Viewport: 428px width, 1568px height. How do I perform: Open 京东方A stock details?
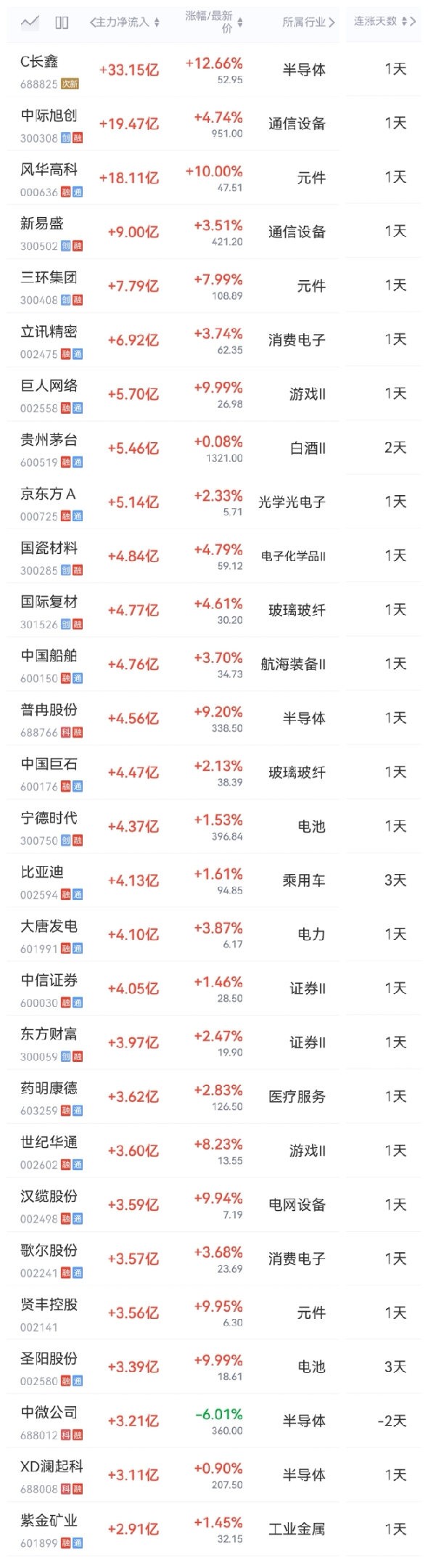[x=214, y=502]
